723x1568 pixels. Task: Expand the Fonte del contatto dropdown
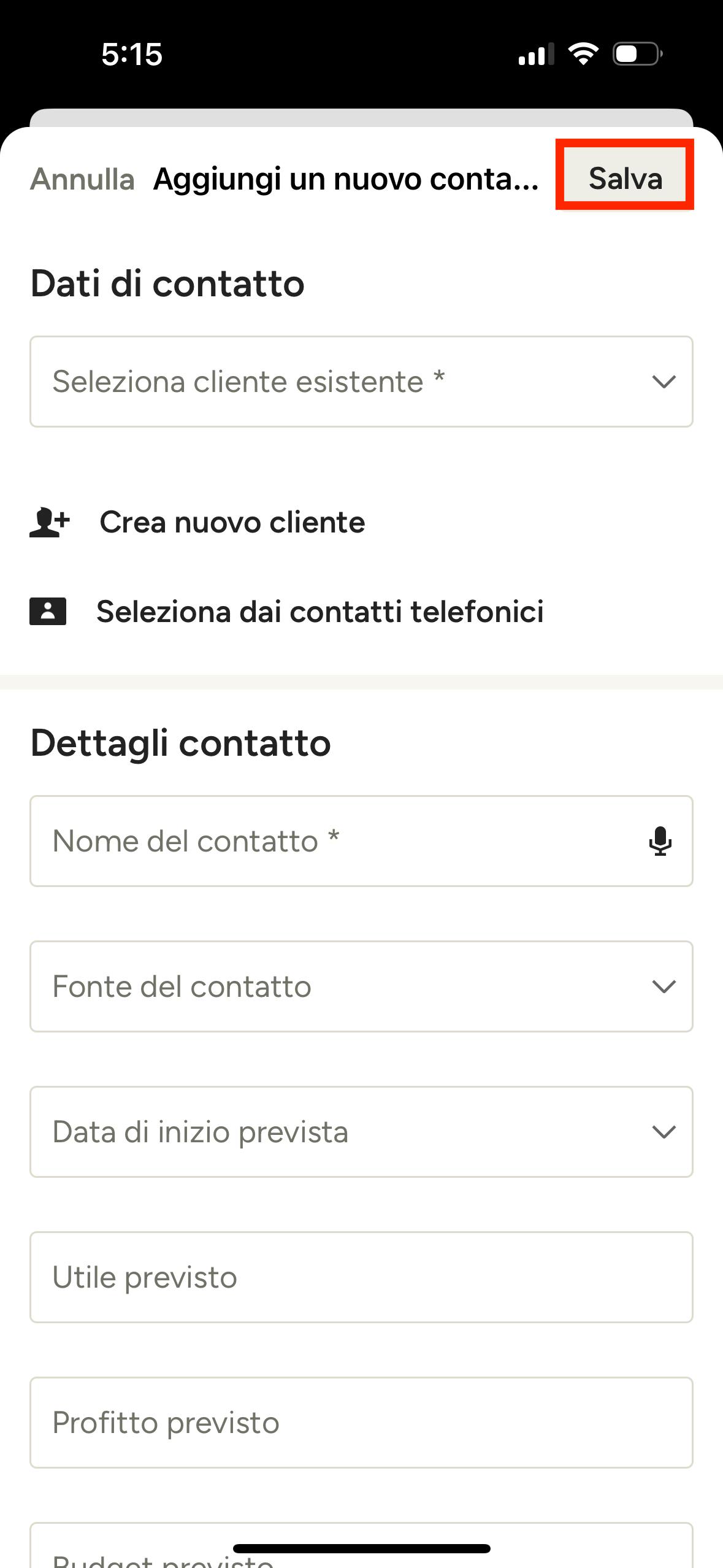click(x=361, y=986)
